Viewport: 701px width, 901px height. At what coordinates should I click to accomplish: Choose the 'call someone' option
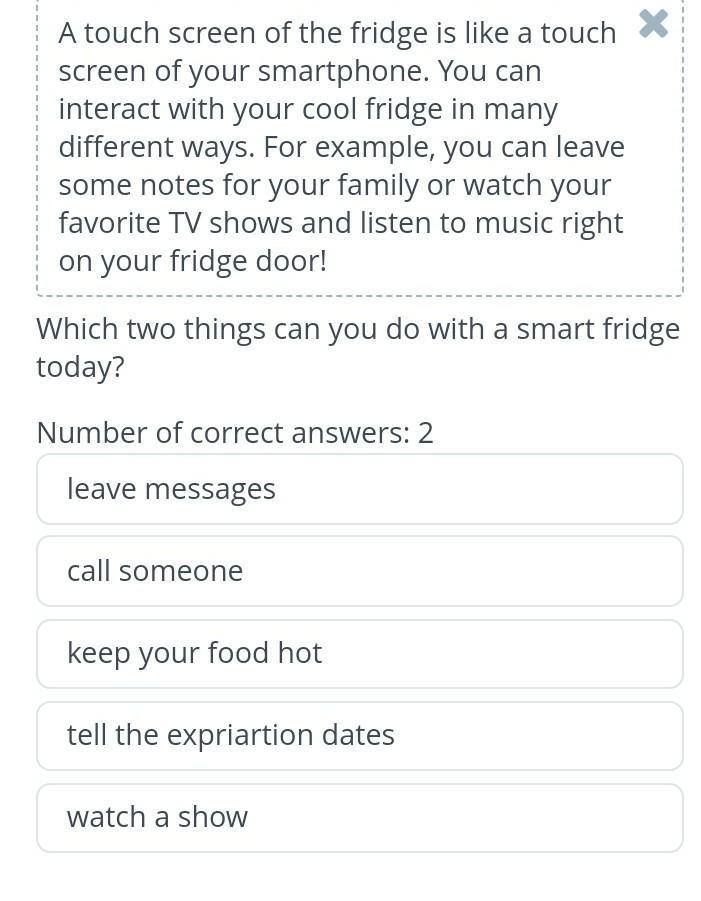coord(359,571)
